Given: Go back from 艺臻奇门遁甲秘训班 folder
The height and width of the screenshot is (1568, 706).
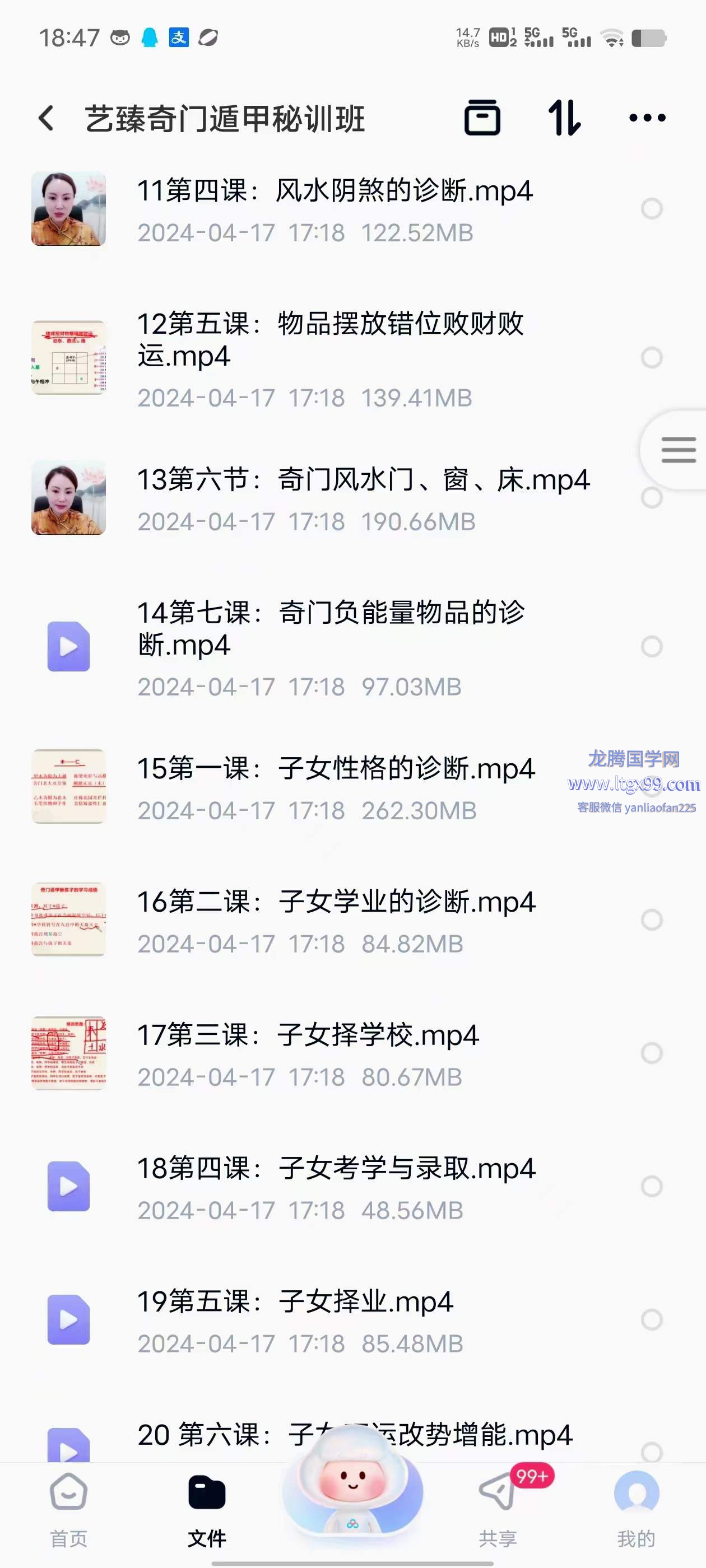Looking at the screenshot, I should (47, 118).
